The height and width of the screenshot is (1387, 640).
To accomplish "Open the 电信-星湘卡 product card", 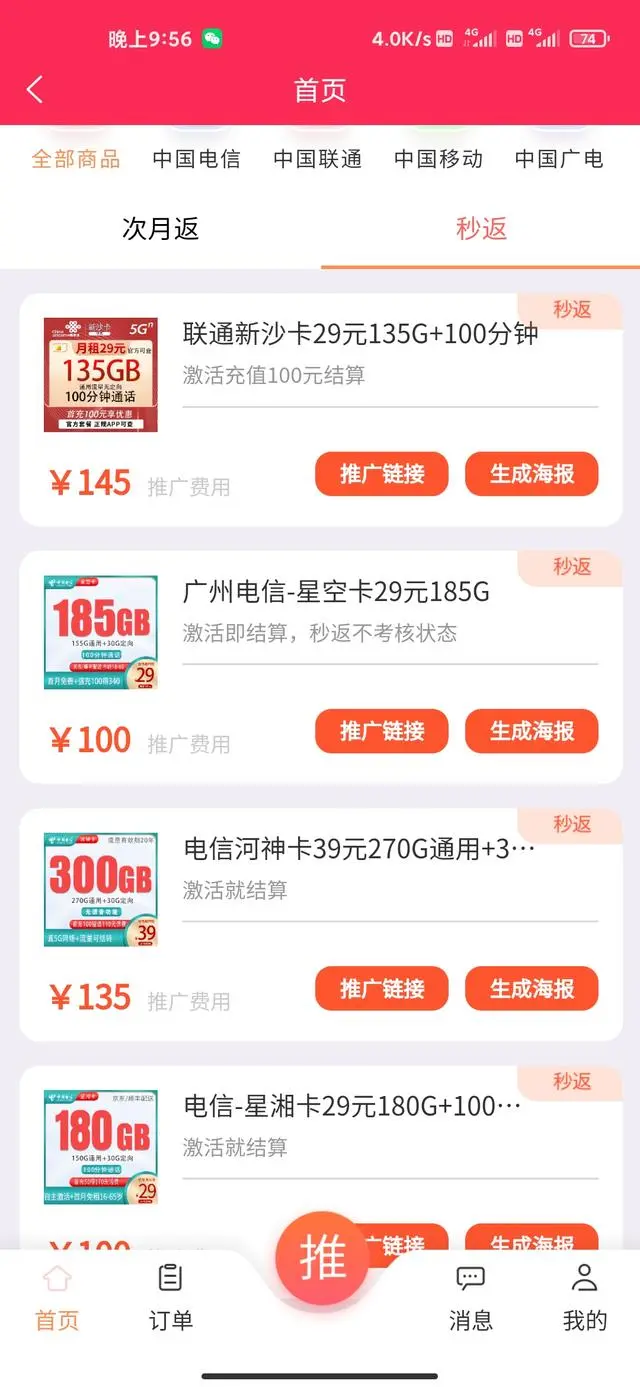I will pos(352,1107).
